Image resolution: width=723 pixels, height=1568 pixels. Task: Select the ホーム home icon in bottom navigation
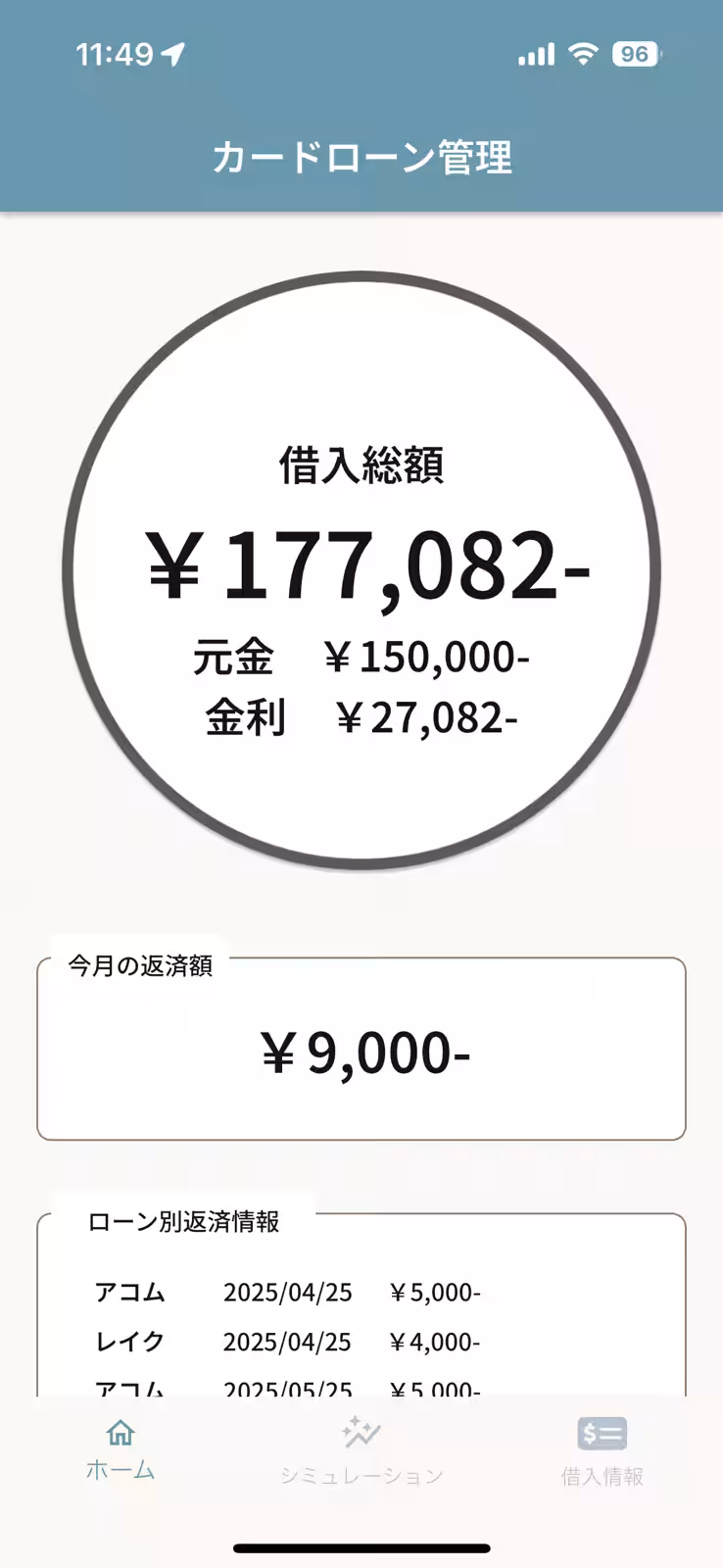click(x=120, y=1433)
